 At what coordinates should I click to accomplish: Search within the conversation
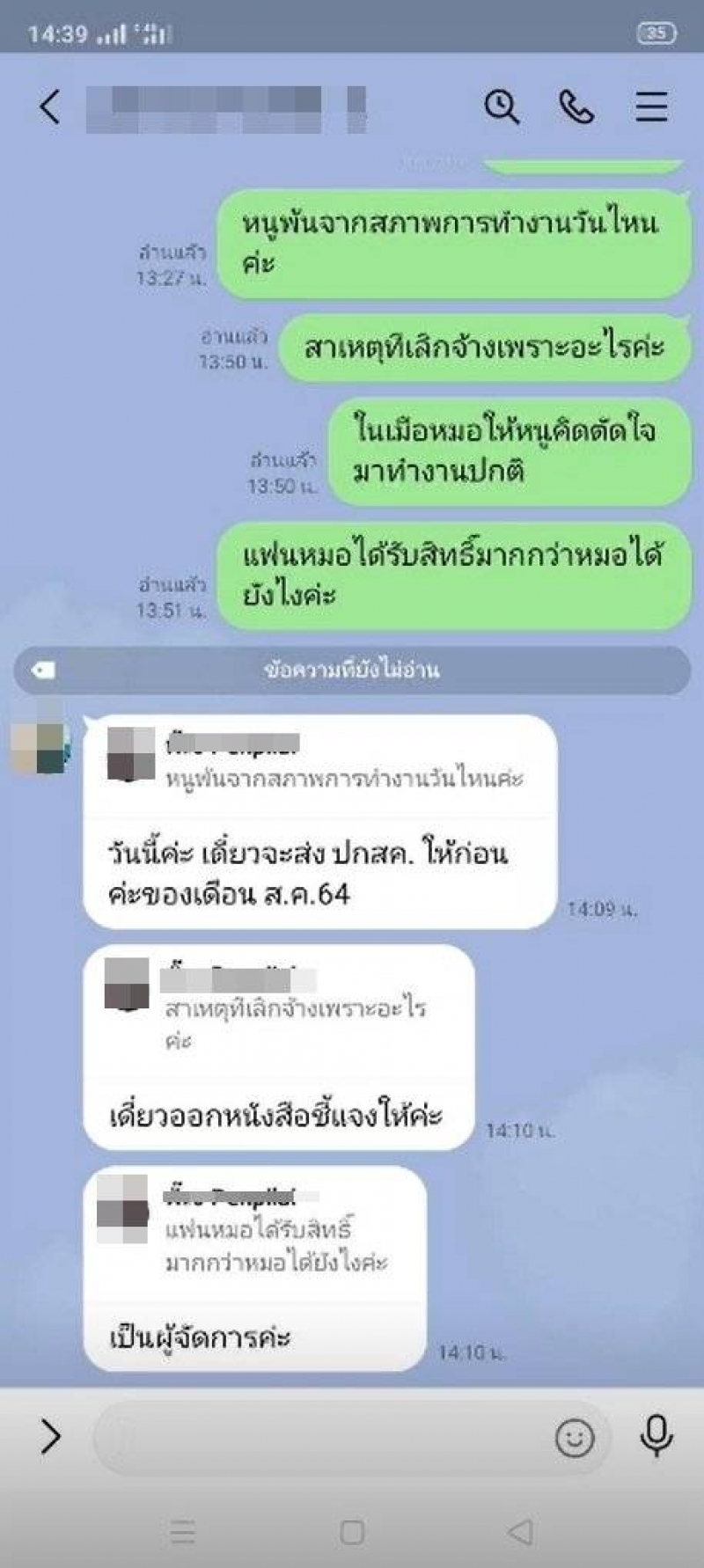502,107
